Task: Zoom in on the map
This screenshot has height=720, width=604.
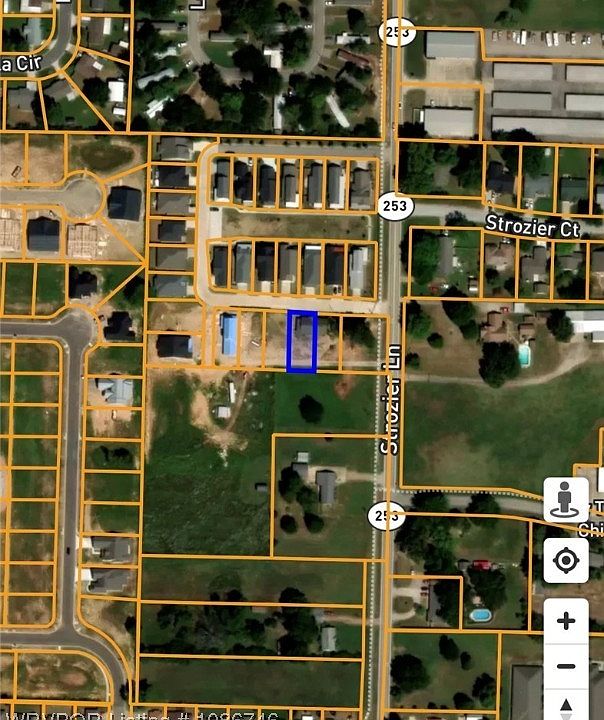Action: pos(566,621)
